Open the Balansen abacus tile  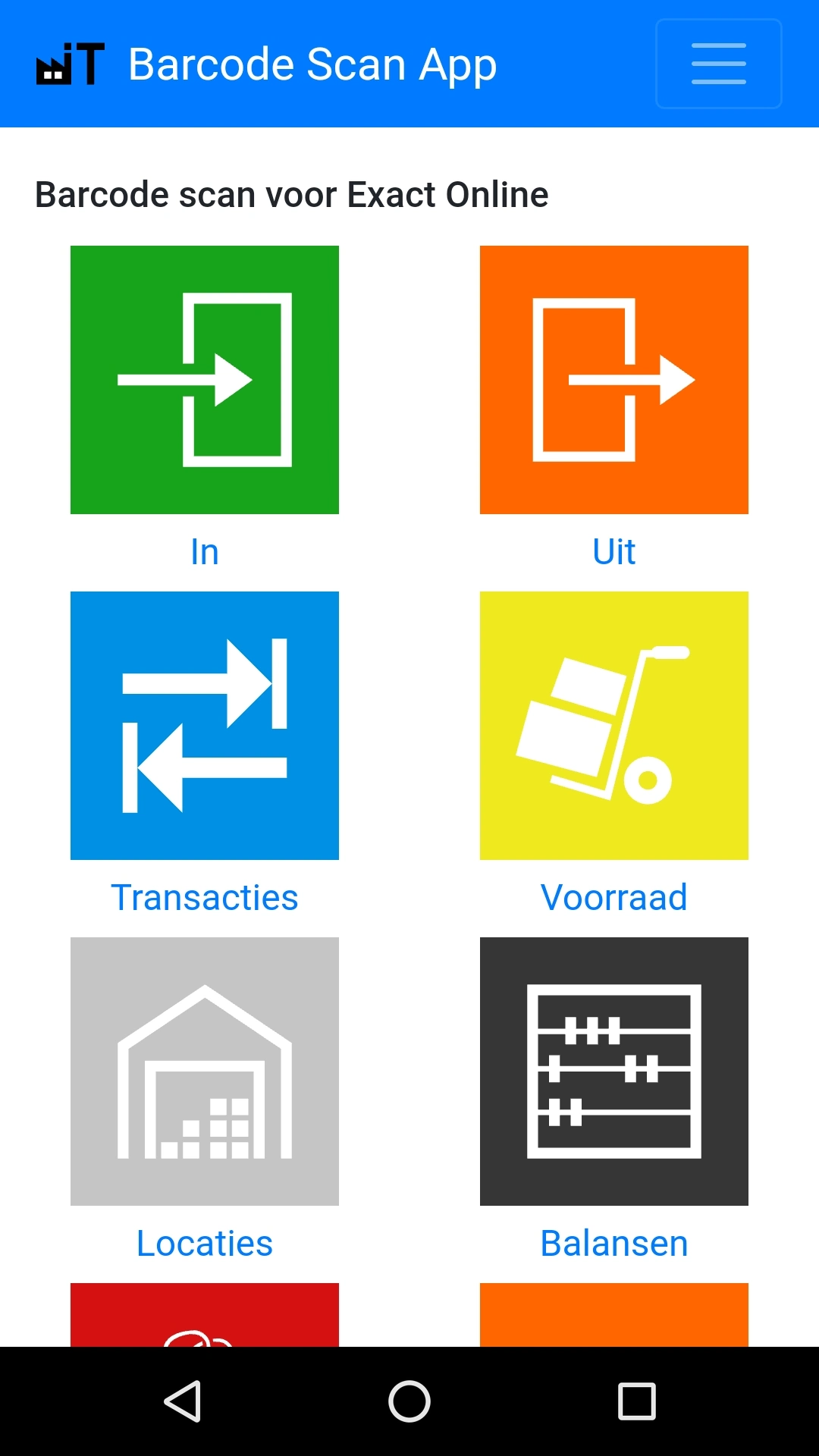click(x=613, y=1072)
